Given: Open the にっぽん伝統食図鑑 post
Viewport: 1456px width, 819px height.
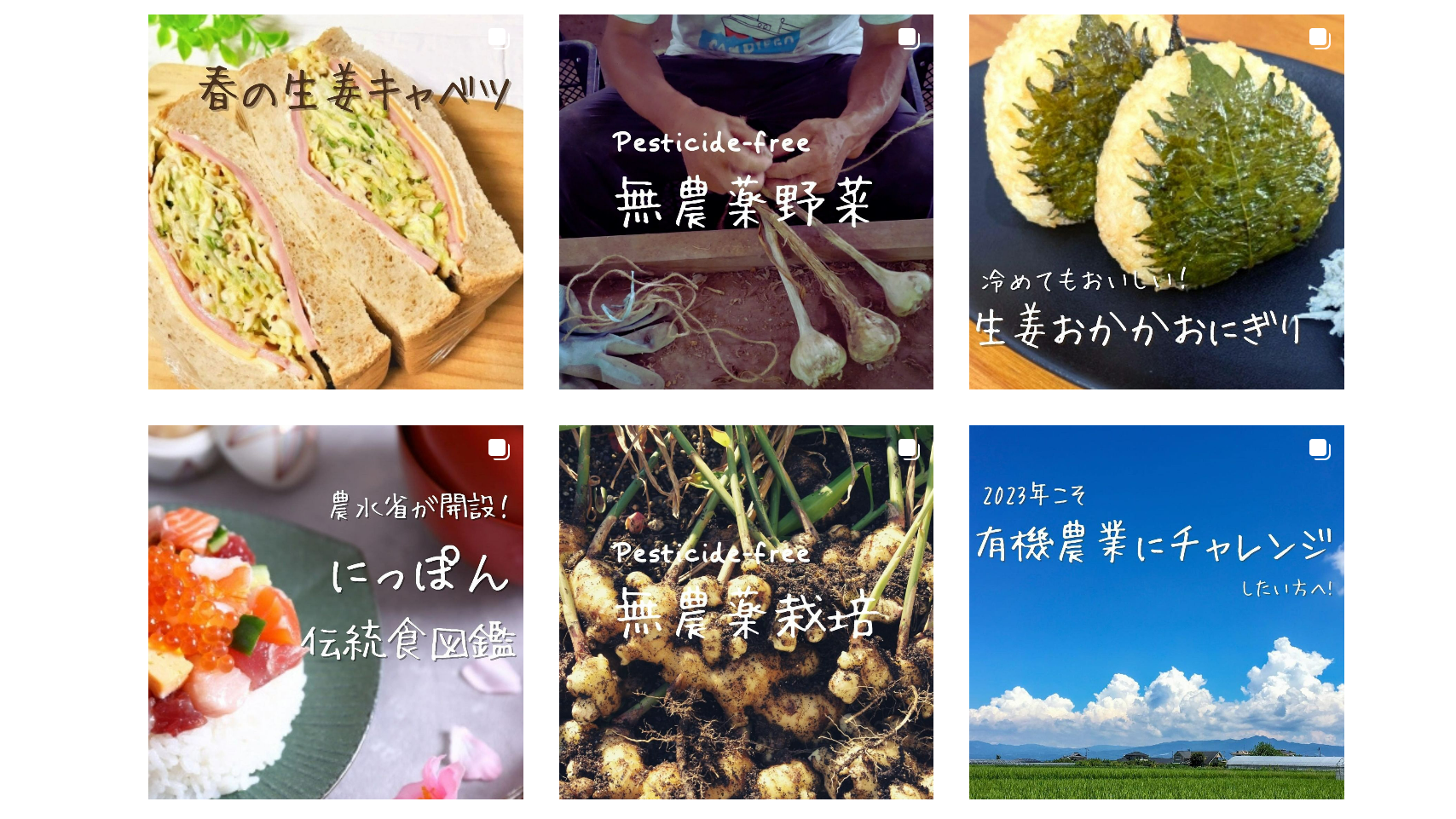Looking at the screenshot, I should [335, 612].
